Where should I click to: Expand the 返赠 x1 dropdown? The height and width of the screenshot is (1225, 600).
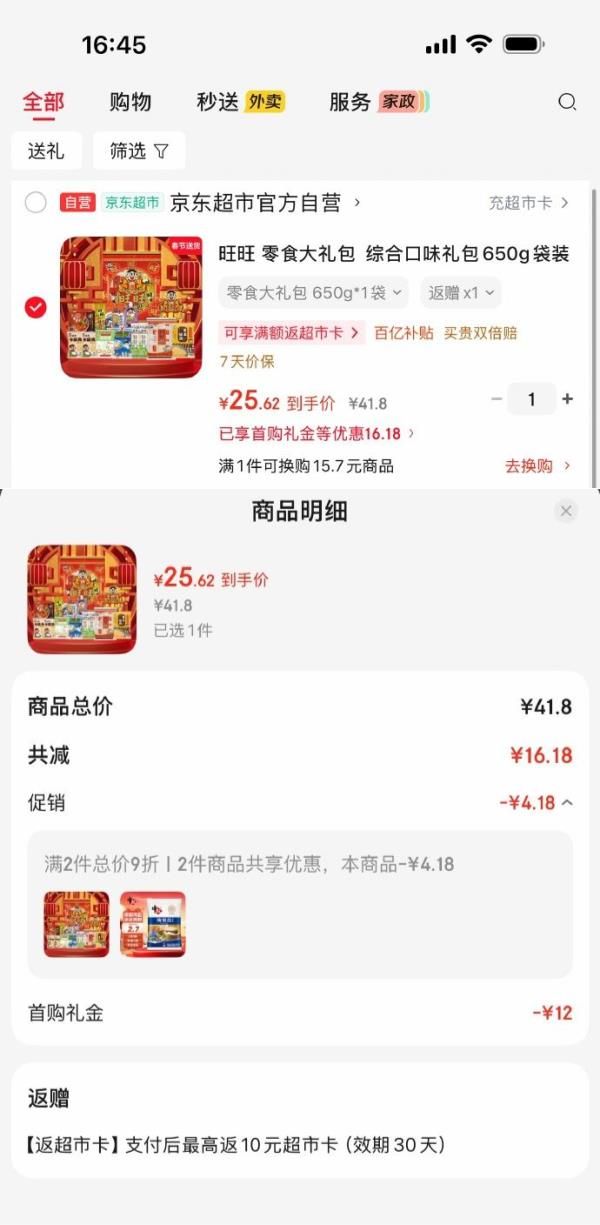pyautogui.click(x=461, y=293)
